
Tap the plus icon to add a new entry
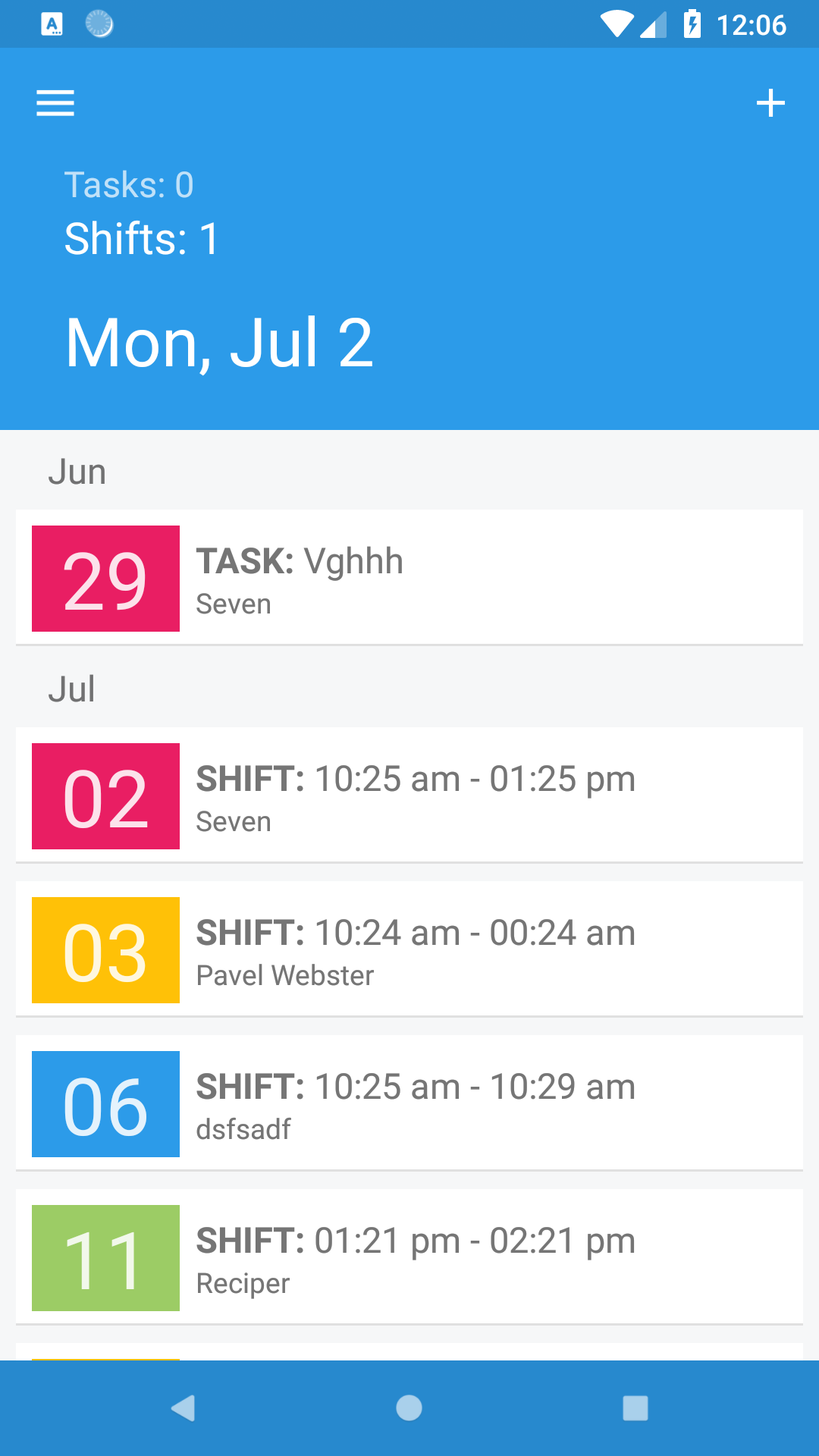[770, 103]
